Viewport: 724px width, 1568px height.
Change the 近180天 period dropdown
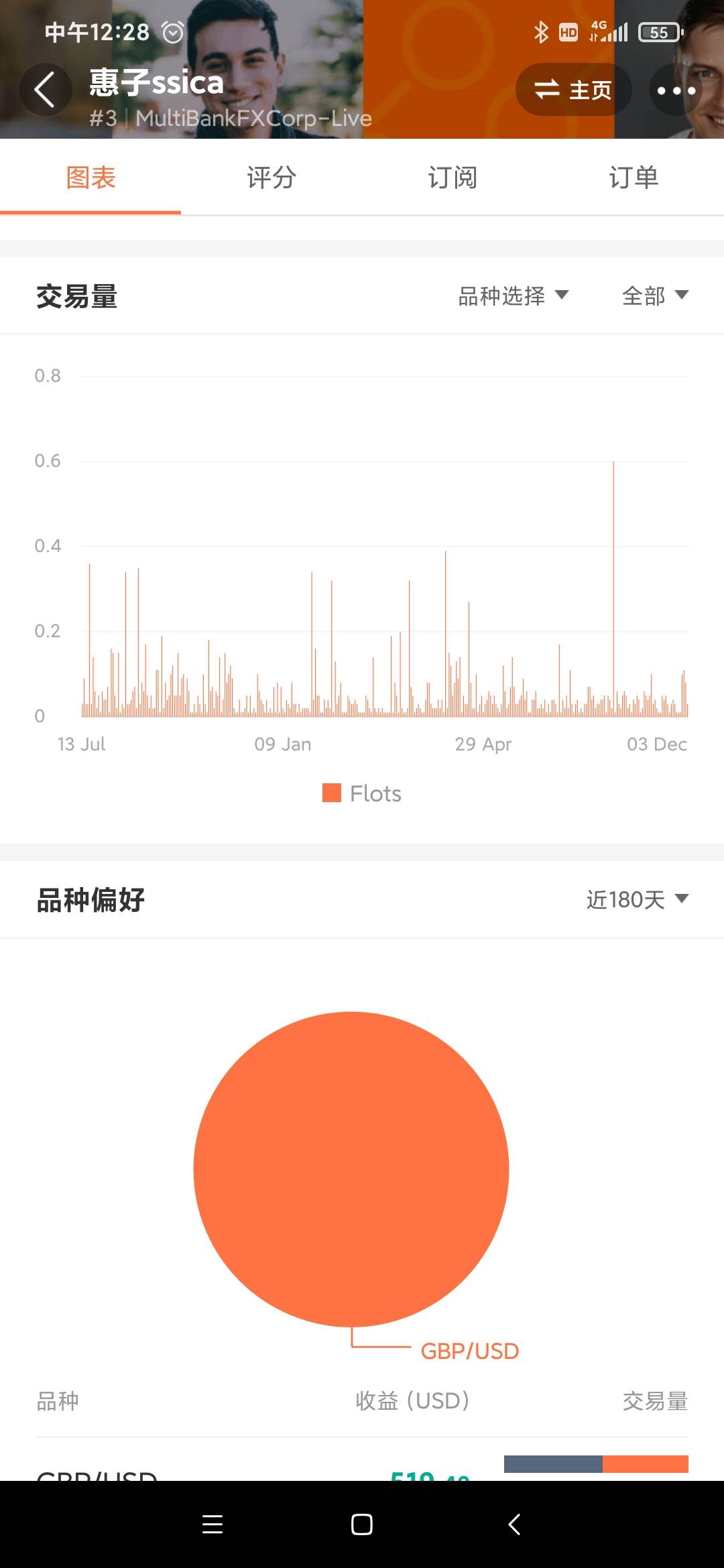tap(638, 899)
